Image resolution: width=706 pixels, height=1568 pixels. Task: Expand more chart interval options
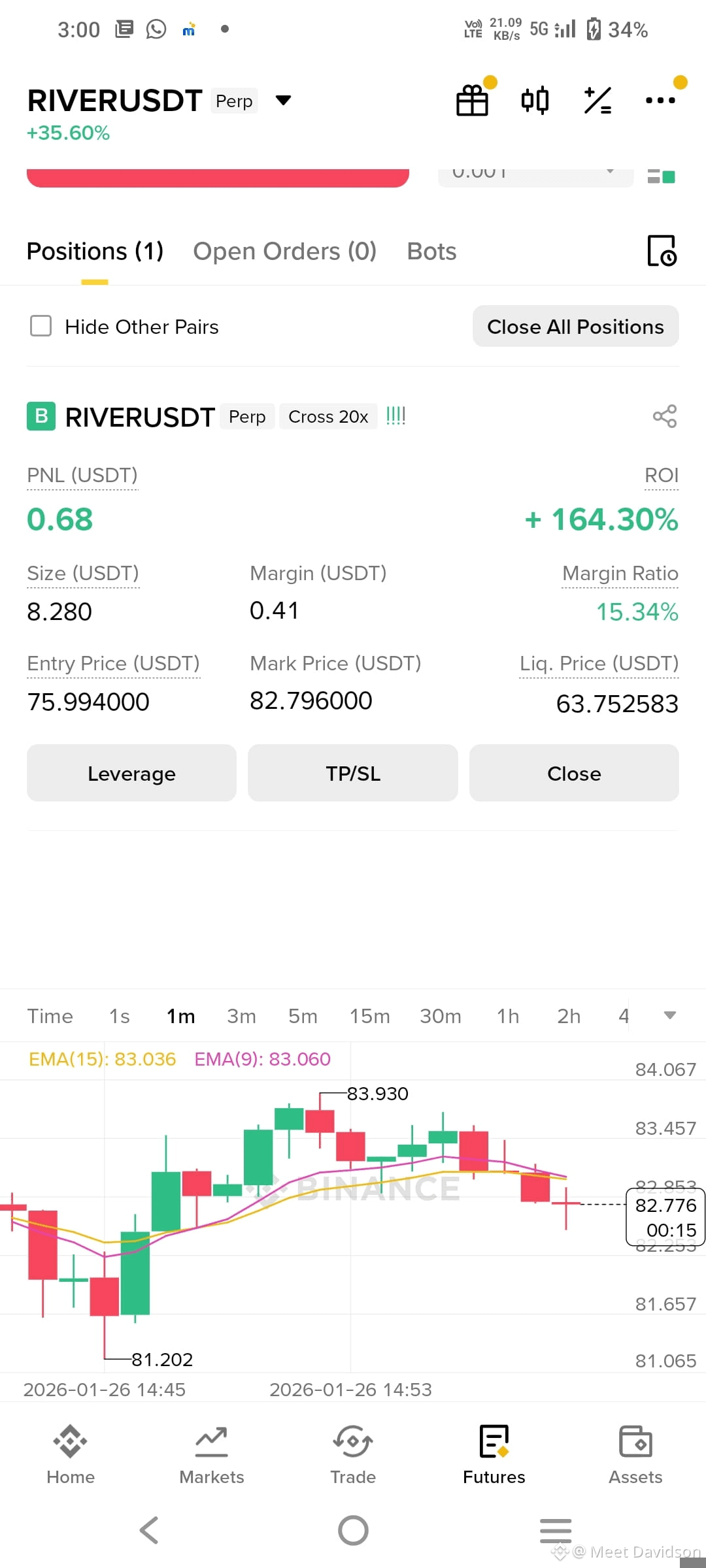click(670, 1015)
